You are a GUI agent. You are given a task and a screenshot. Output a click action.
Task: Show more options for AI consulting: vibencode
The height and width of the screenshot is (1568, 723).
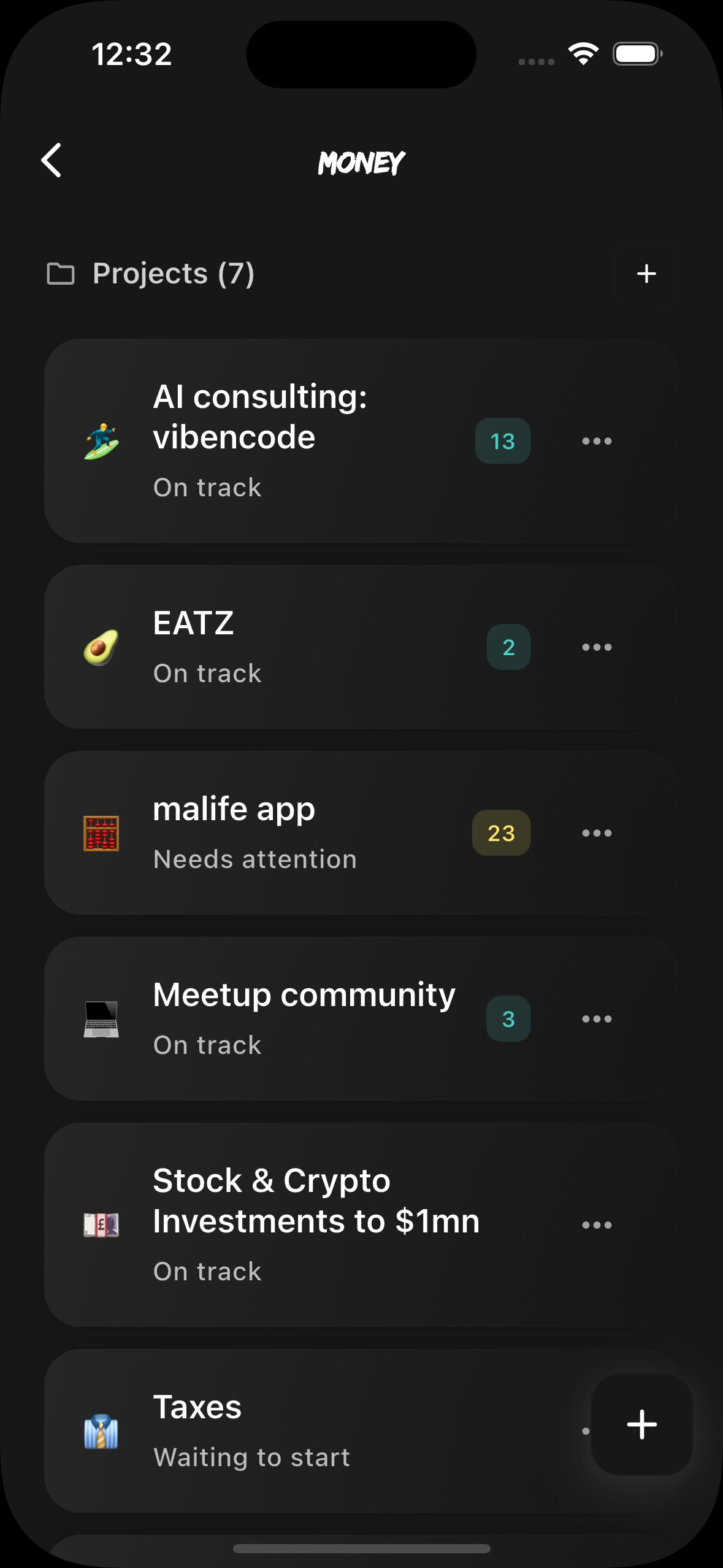tap(597, 441)
